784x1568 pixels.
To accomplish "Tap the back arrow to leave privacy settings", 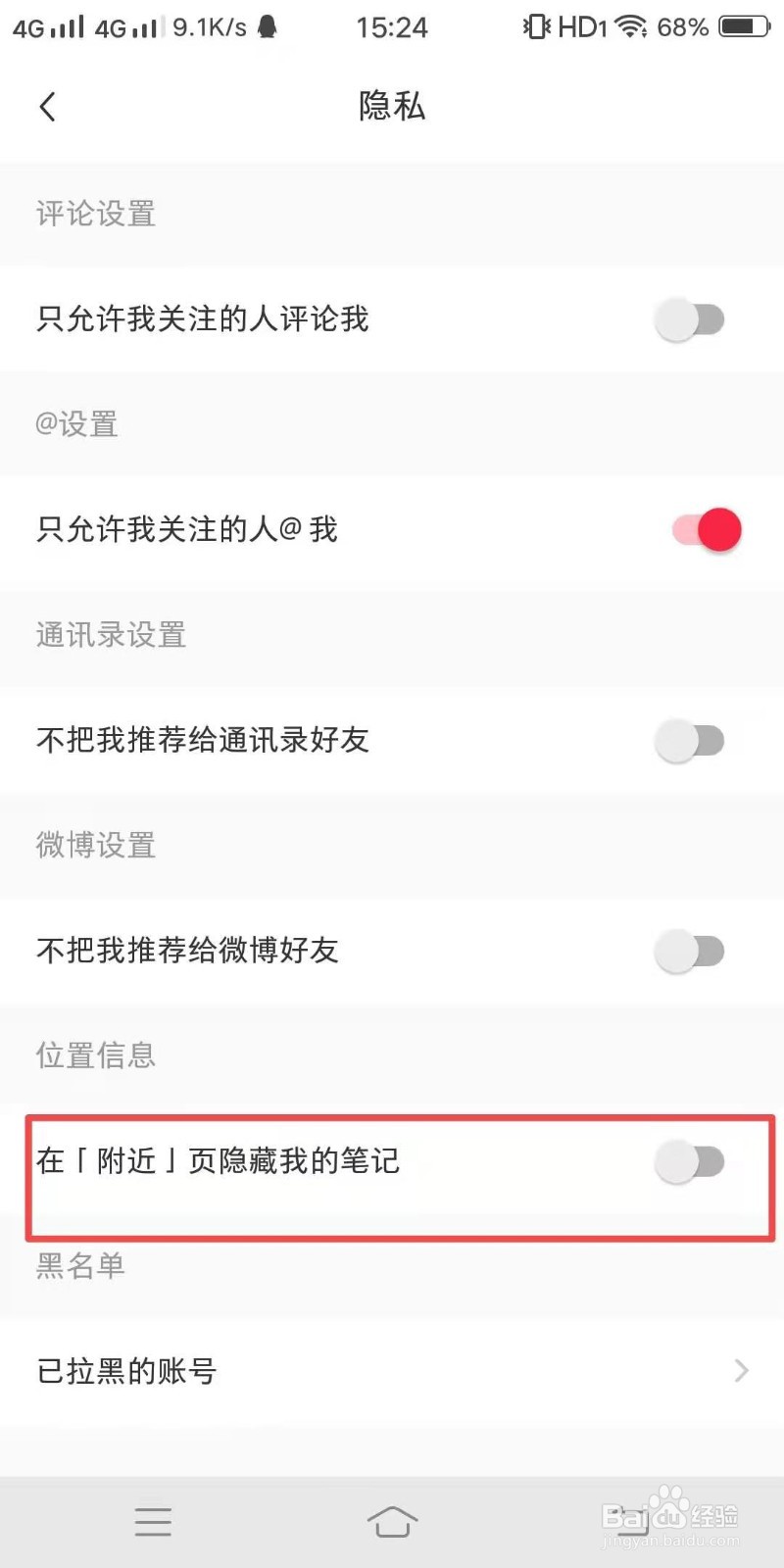I will [x=46, y=106].
